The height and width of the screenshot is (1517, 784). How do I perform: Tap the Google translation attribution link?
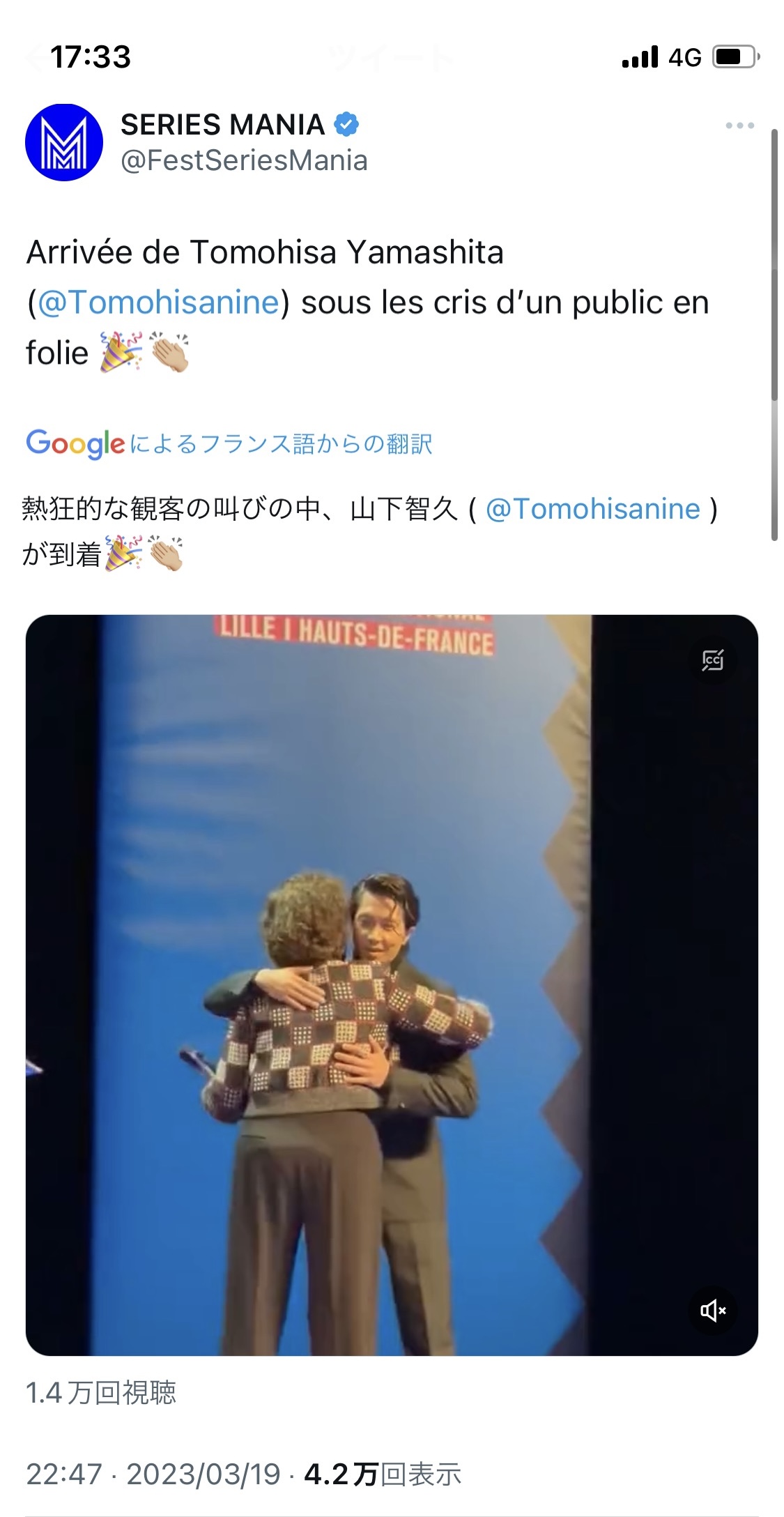tap(229, 443)
